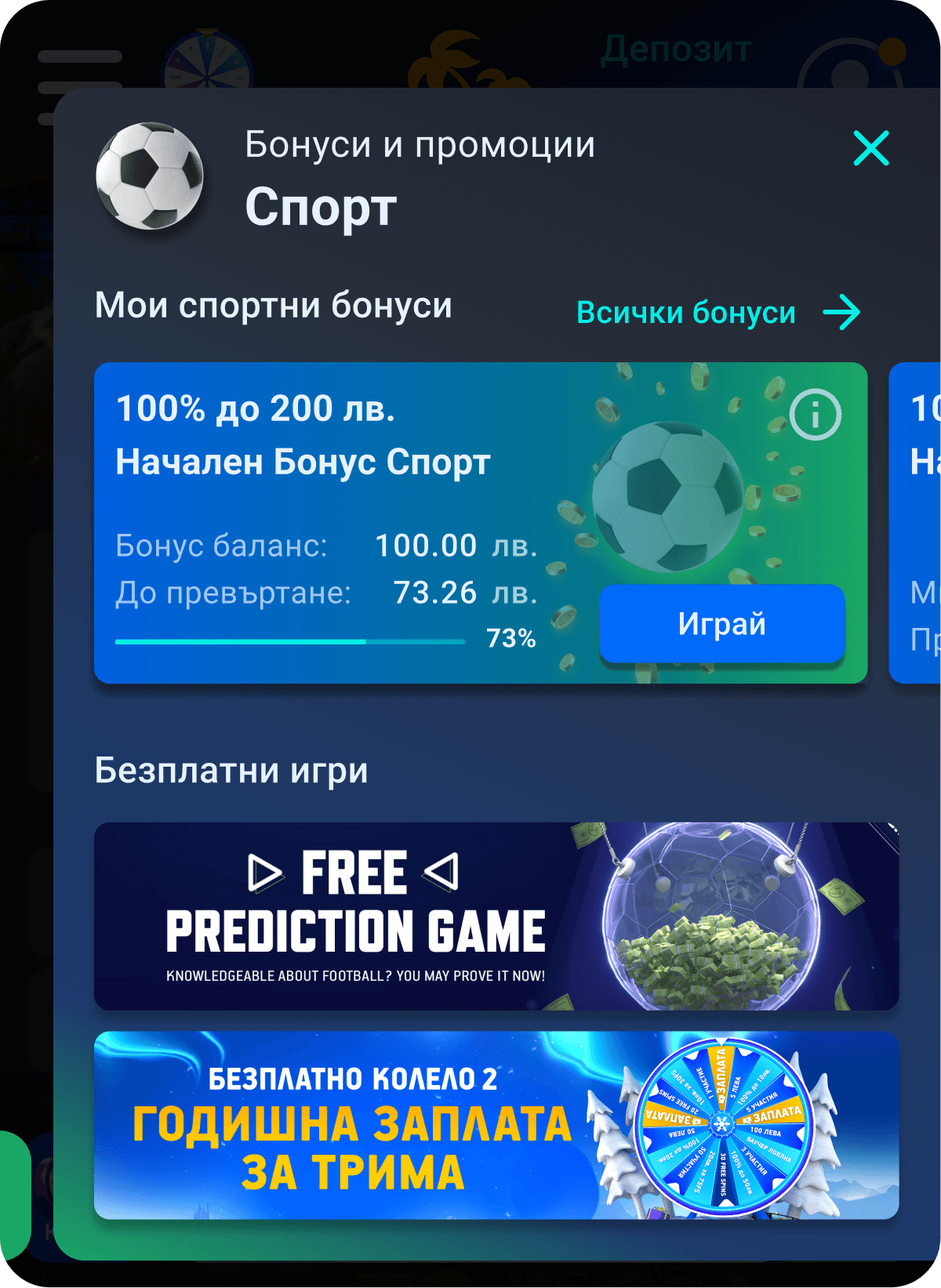Viewport: 941px width, 1288px height.
Task: Tap the Играй button
Action: (721, 624)
